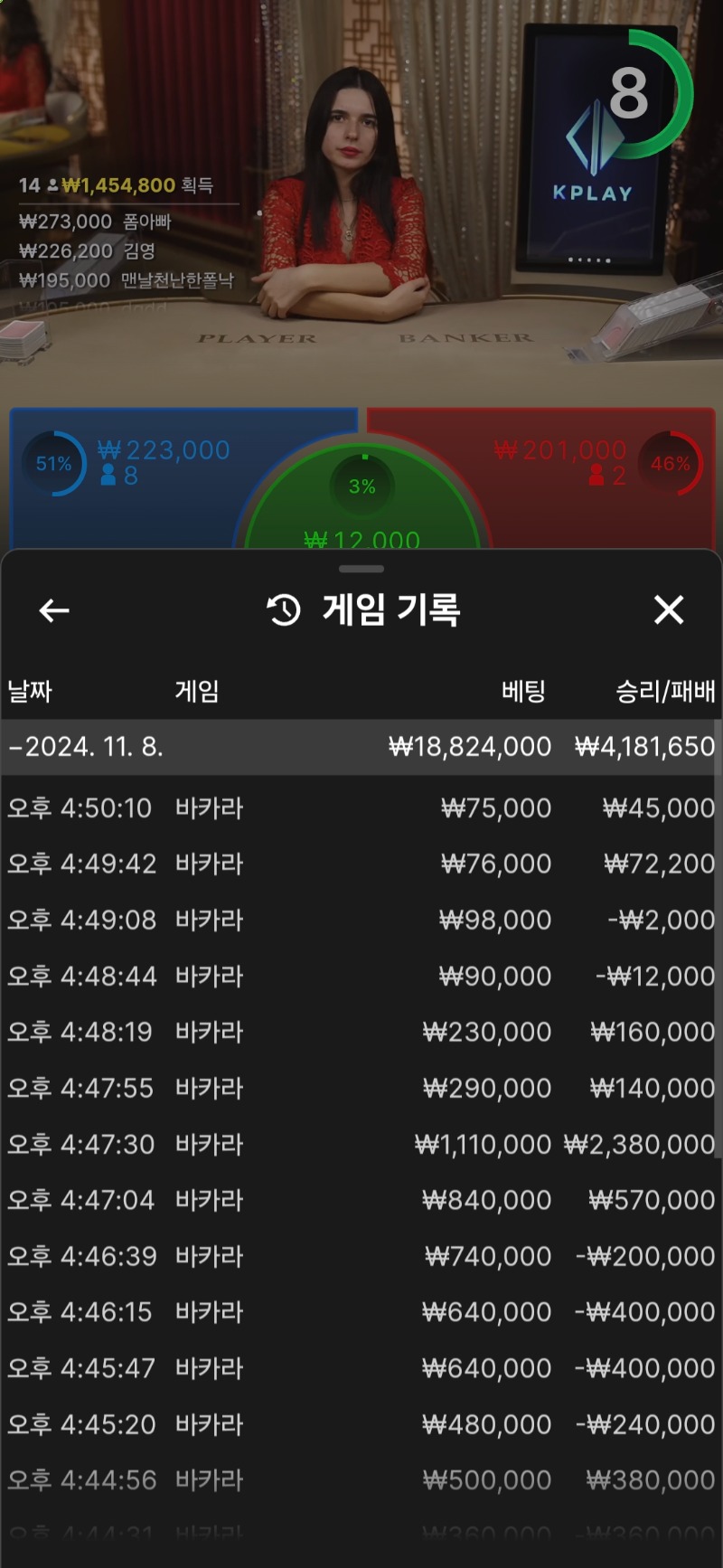Screen dimensions: 723x1568
Task: Show details for the 오후 4:46:39 game
Action: [361, 1256]
